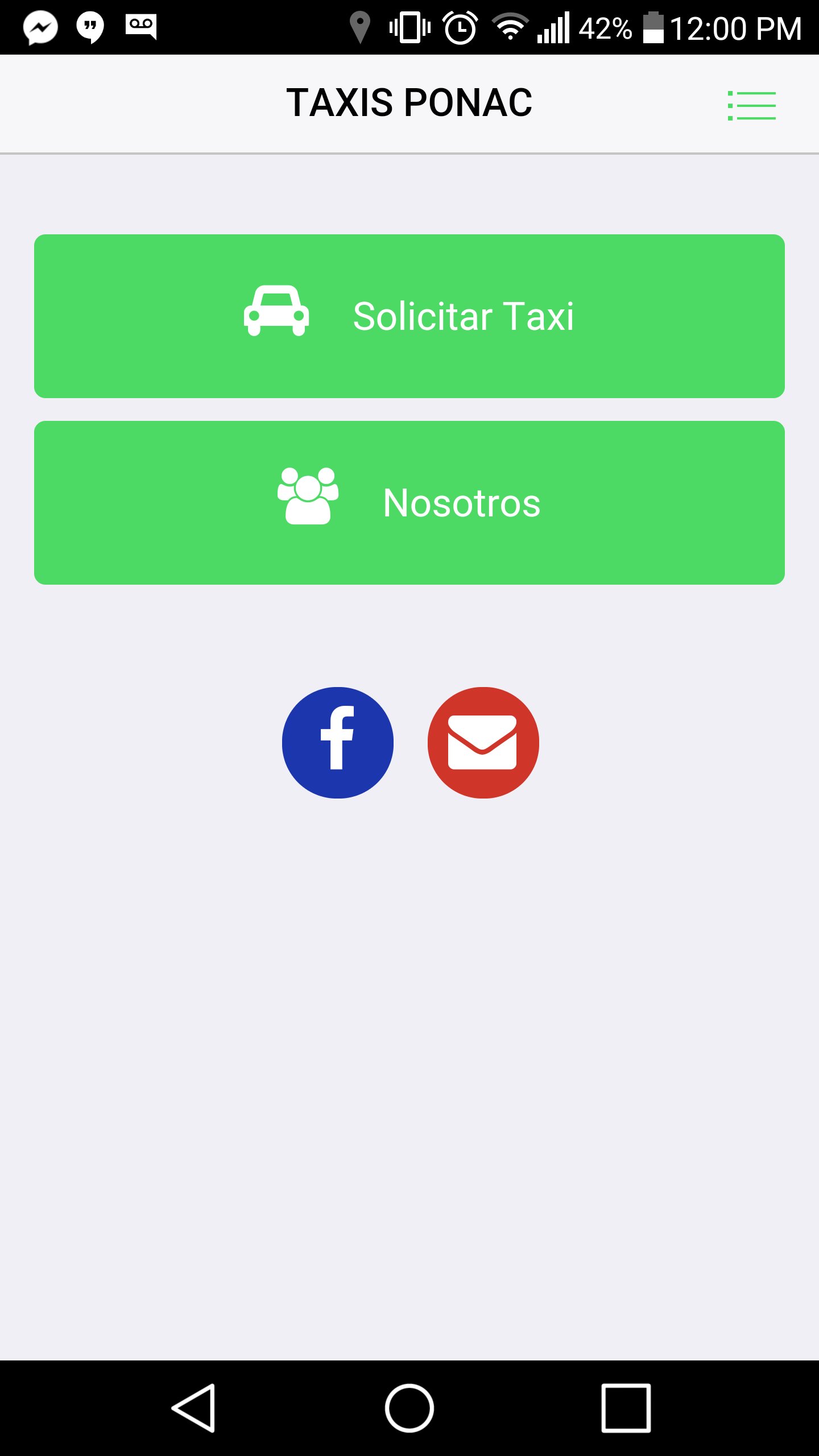Open the green list menu icon top right
This screenshot has width=819, height=1456.
[x=751, y=105]
